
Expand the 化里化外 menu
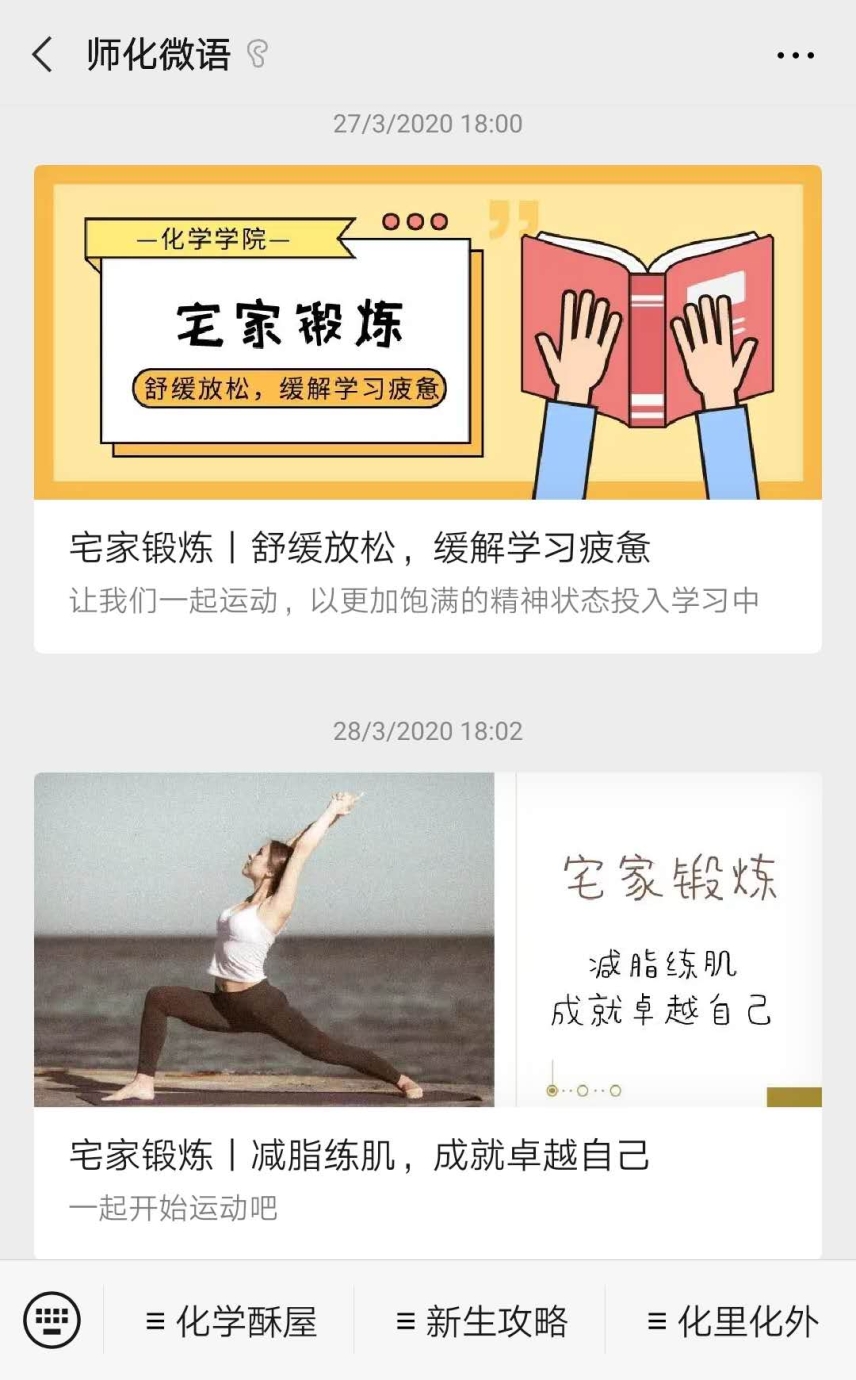coord(732,1322)
